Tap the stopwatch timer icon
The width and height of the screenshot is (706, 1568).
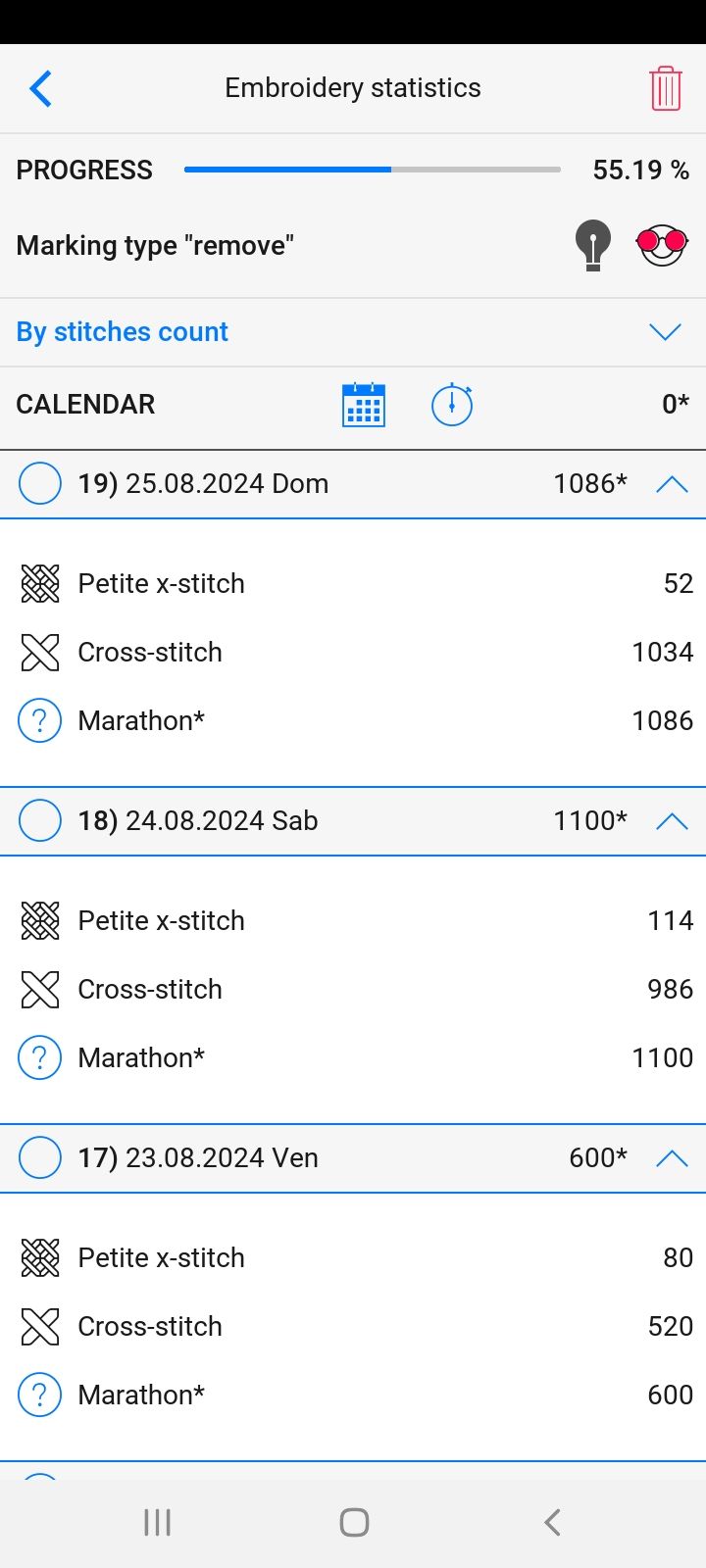(x=452, y=405)
